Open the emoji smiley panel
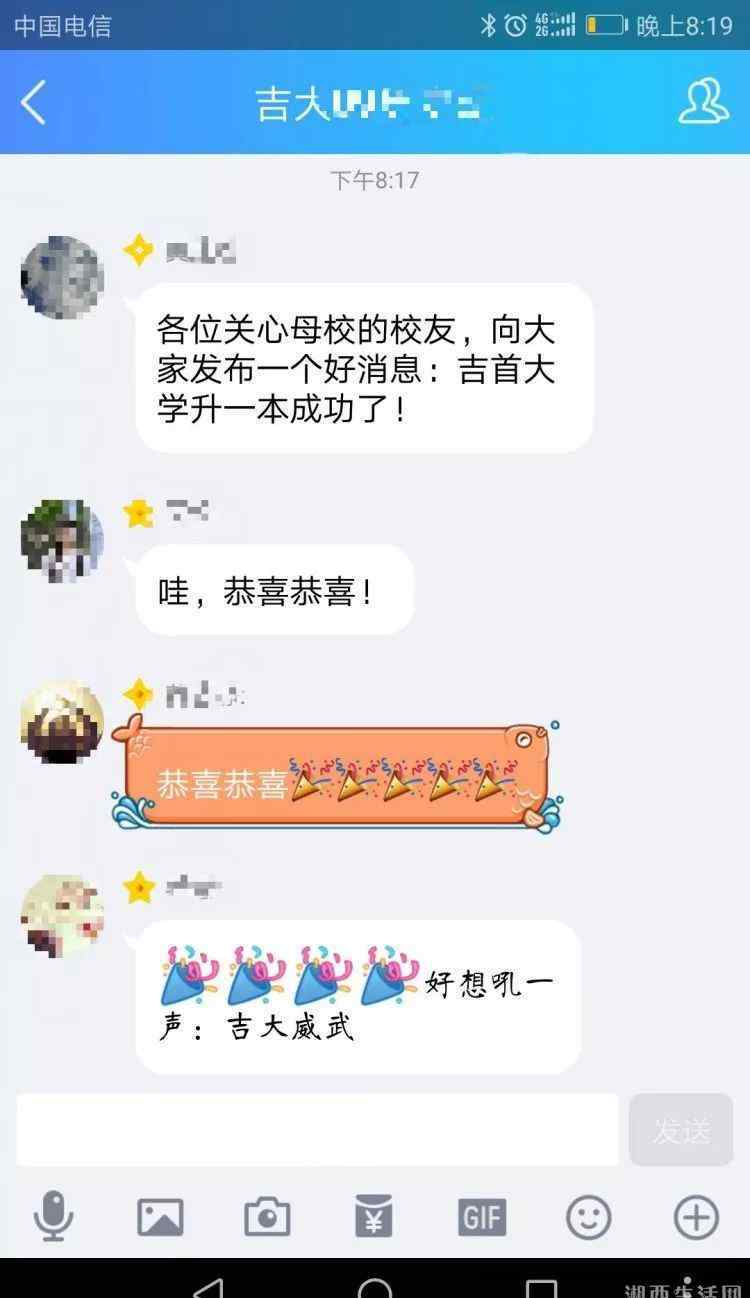This screenshot has height=1298, width=750. click(589, 1217)
